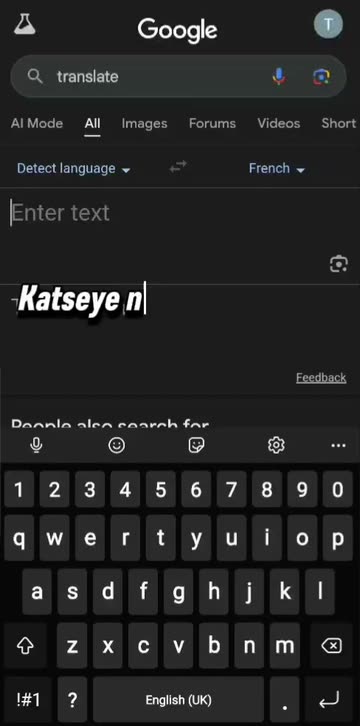The image size is (360, 726).
Task: Open the keyboard emoji picker
Action: click(117, 445)
